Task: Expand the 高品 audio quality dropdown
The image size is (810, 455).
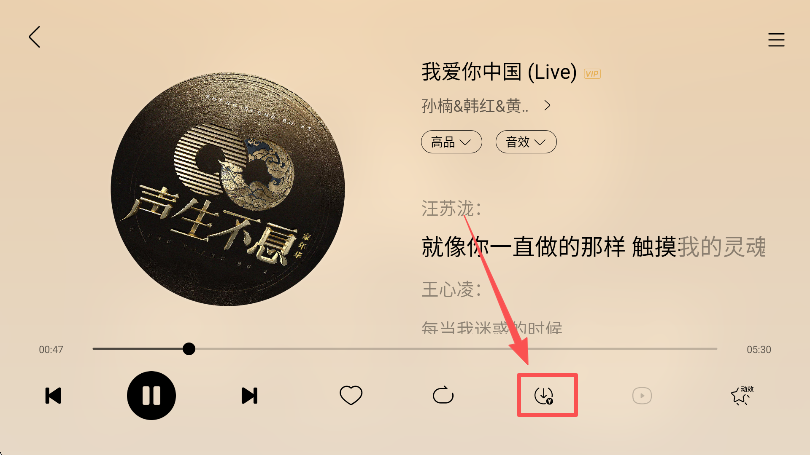Action: 451,142
